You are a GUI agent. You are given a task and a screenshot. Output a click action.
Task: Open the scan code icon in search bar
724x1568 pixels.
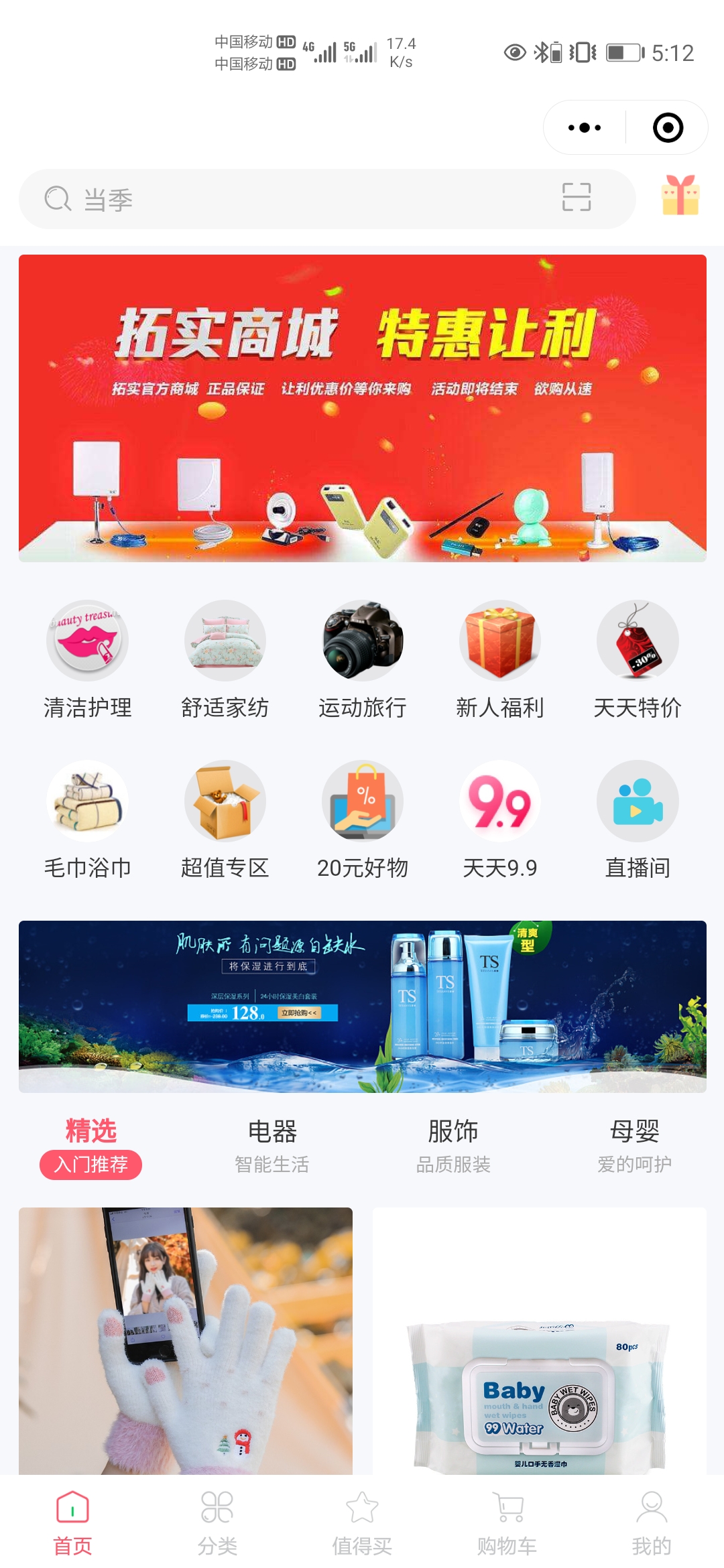coord(576,198)
